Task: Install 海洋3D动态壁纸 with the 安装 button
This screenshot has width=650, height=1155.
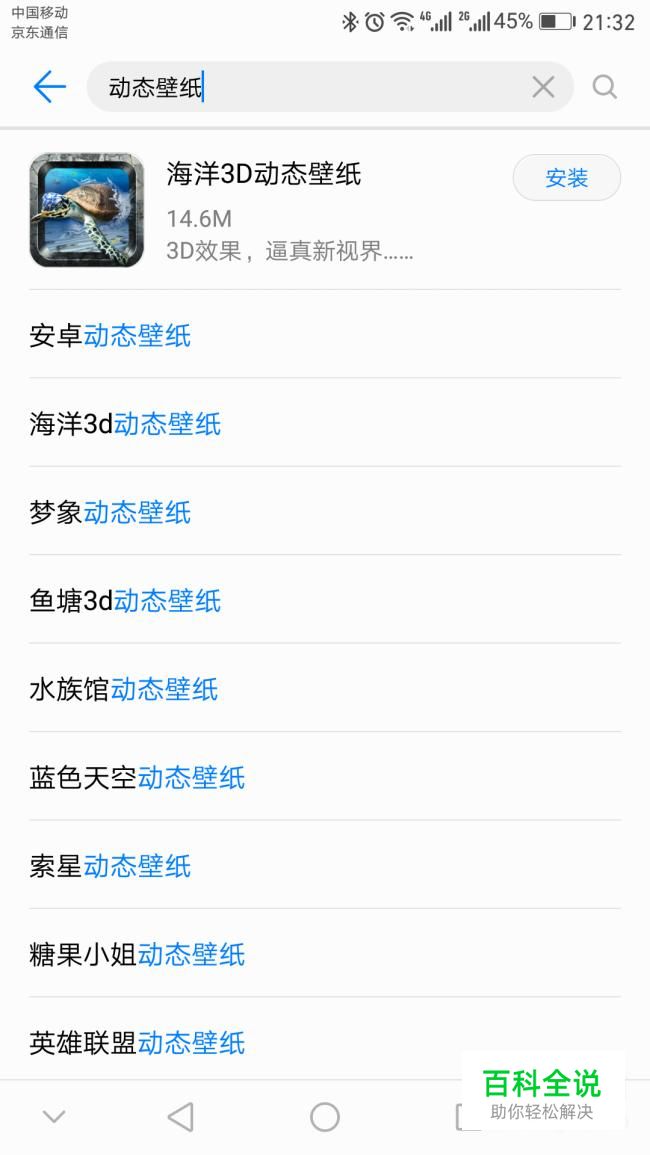Action: 566,178
